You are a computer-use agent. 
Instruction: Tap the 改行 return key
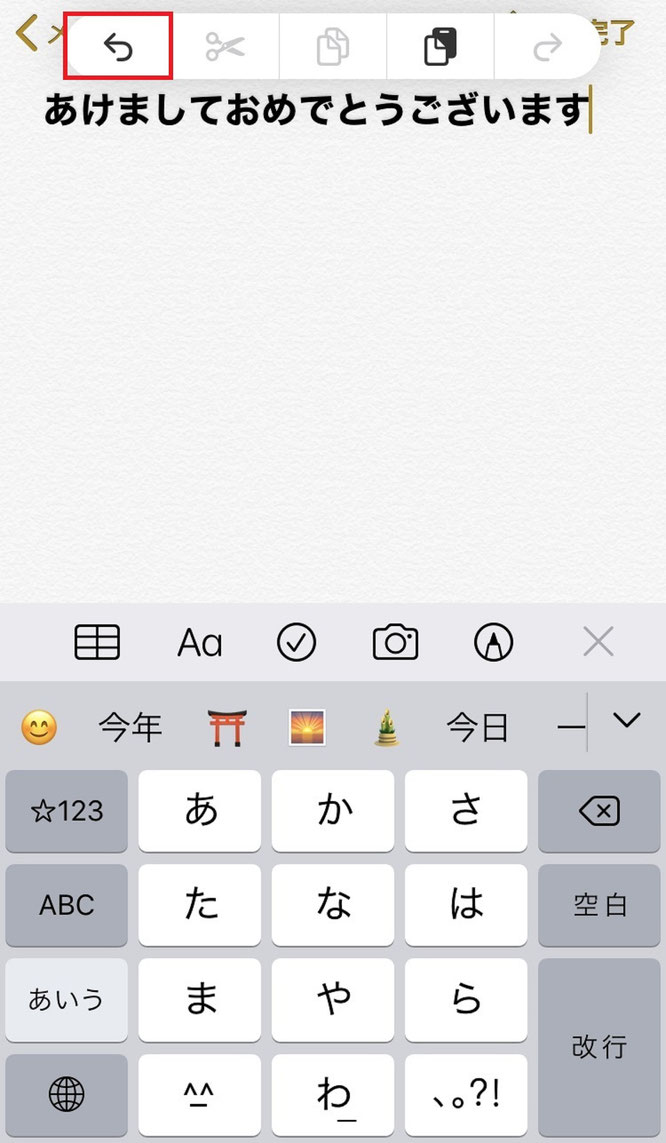[599, 1047]
